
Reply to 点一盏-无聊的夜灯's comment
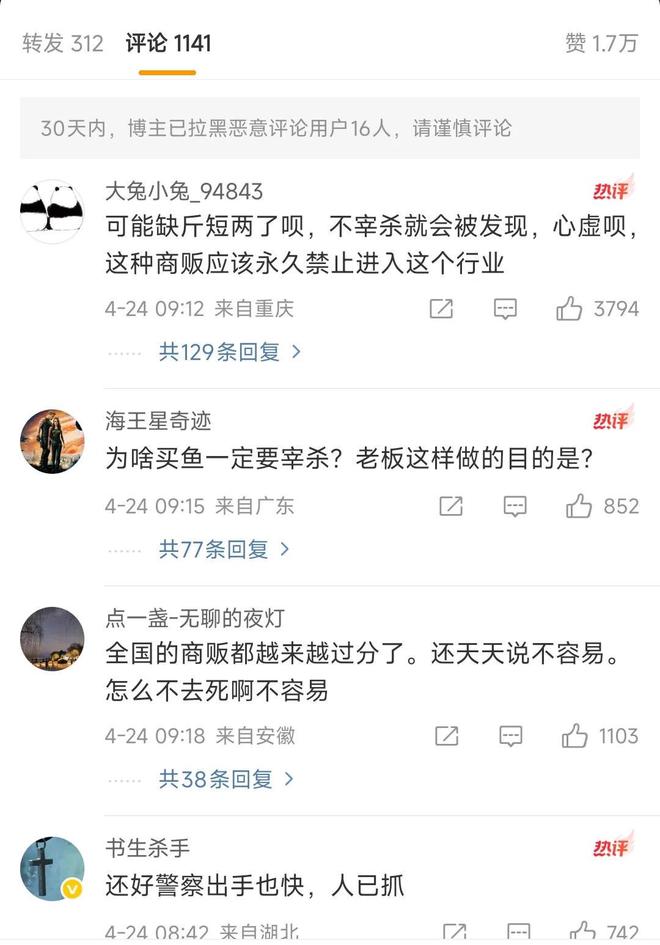[x=511, y=736]
